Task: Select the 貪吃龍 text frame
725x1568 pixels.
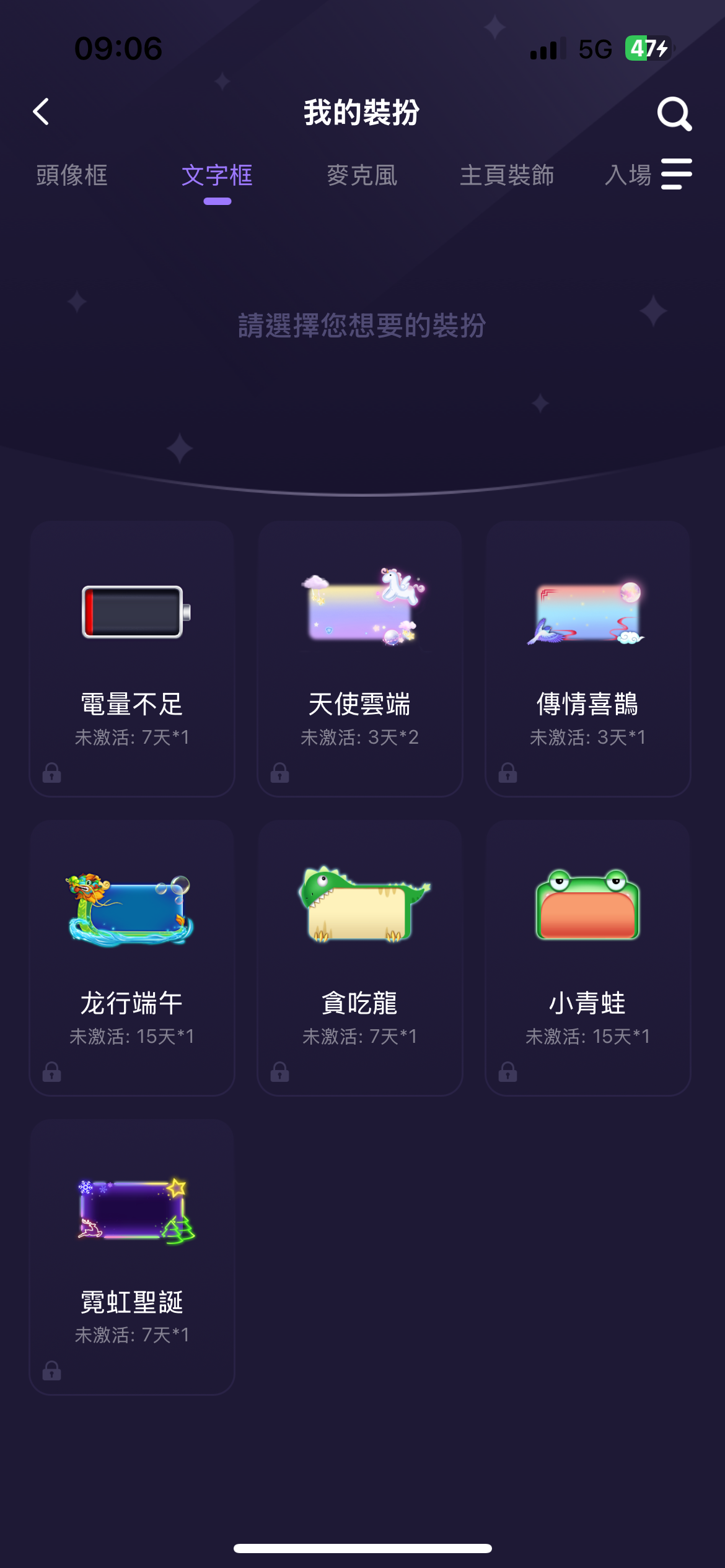Action: 360,957
